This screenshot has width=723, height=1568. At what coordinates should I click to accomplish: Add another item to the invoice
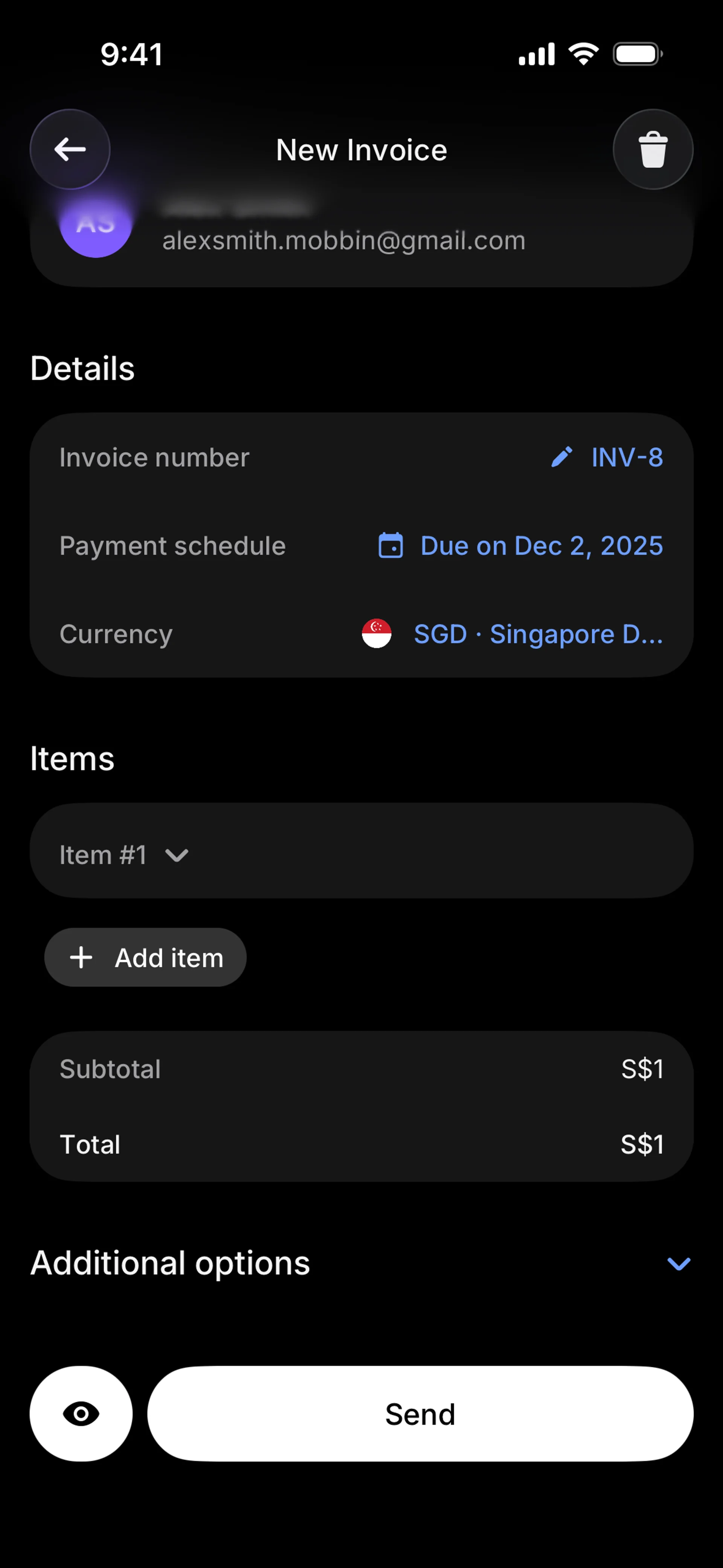coord(145,957)
